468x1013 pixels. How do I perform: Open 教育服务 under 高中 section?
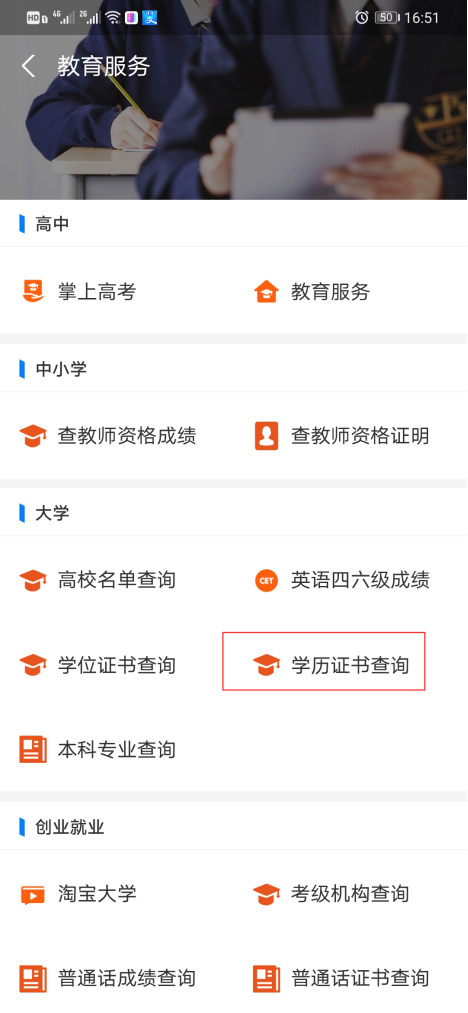(312, 292)
